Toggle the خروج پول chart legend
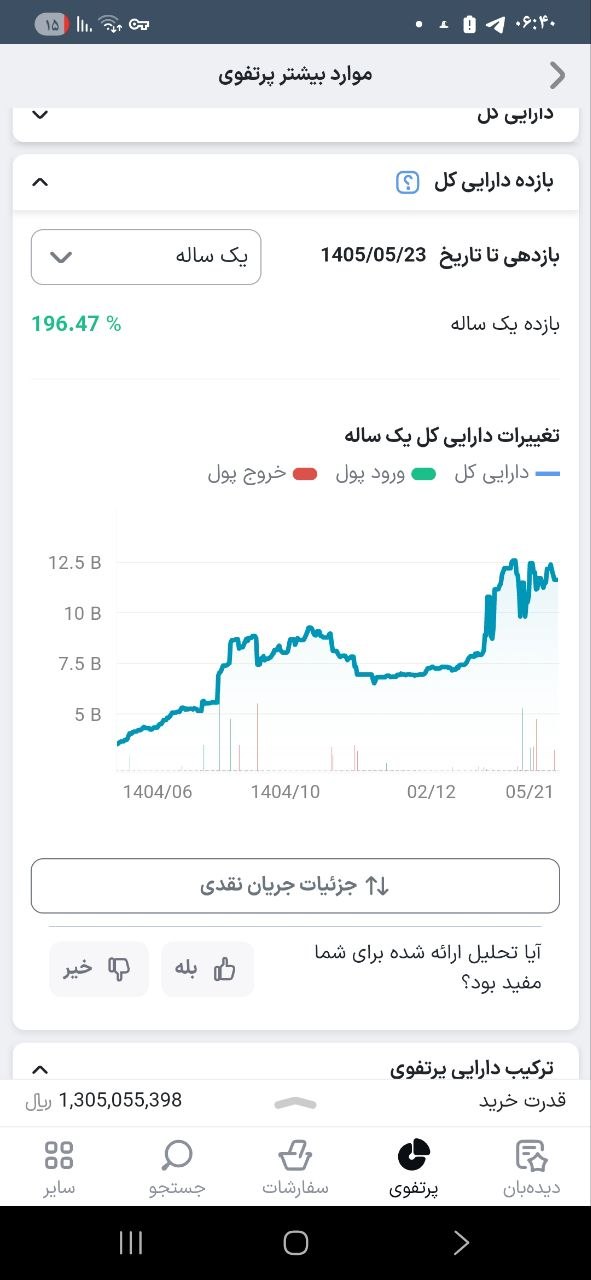Image resolution: width=591 pixels, height=1280 pixels. pyautogui.click(x=262, y=474)
